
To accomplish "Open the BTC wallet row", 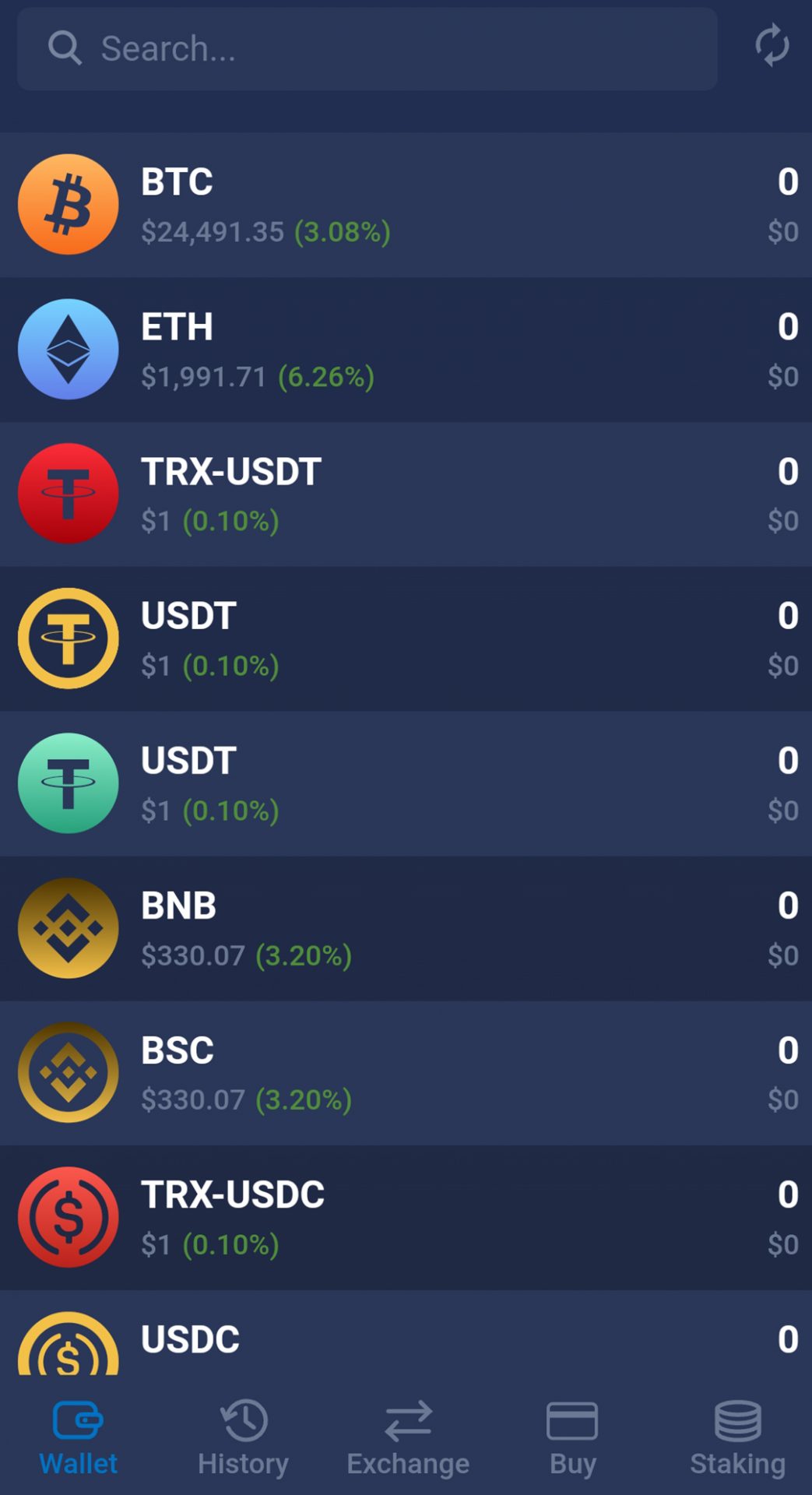I will [406, 206].
